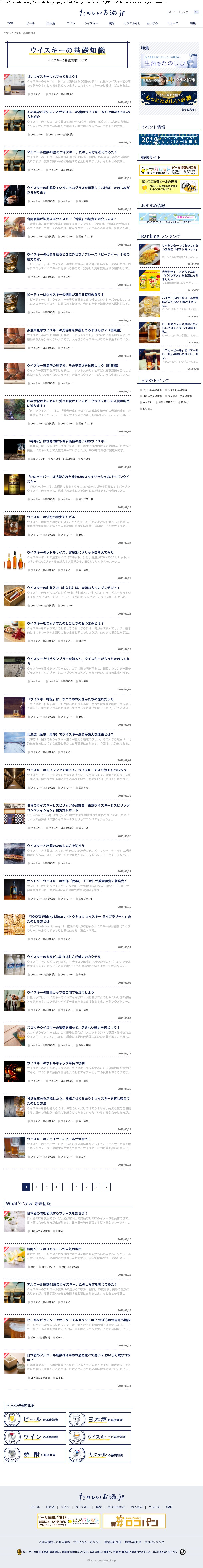Go to the TOP navigation item
Viewport: 203px width, 1568px height.
10,23
